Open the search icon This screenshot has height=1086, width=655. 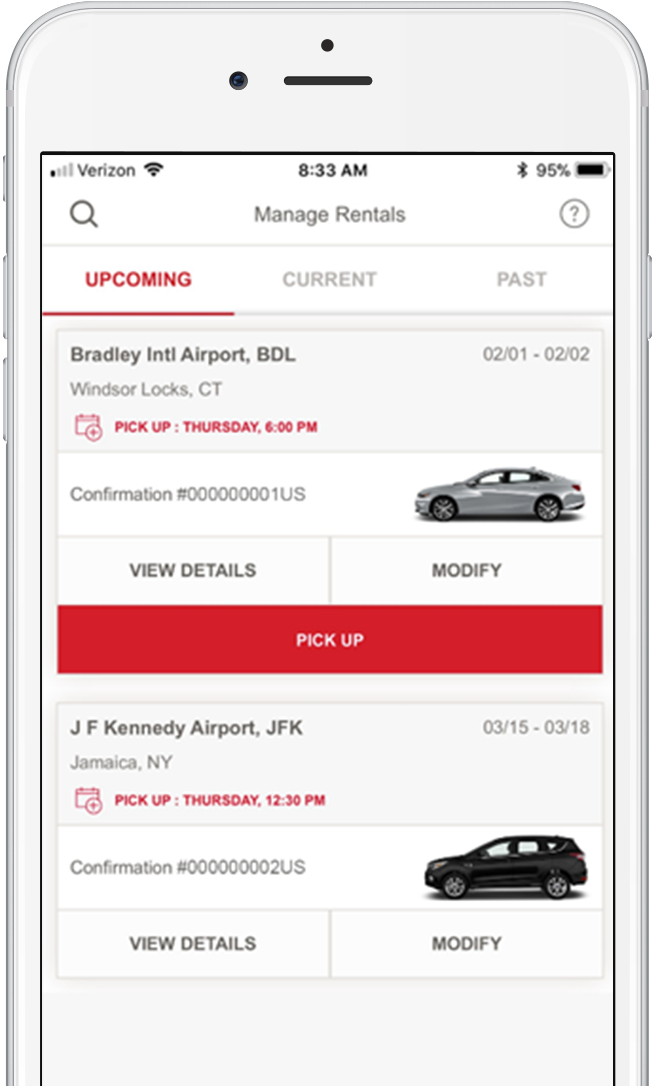tap(84, 214)
